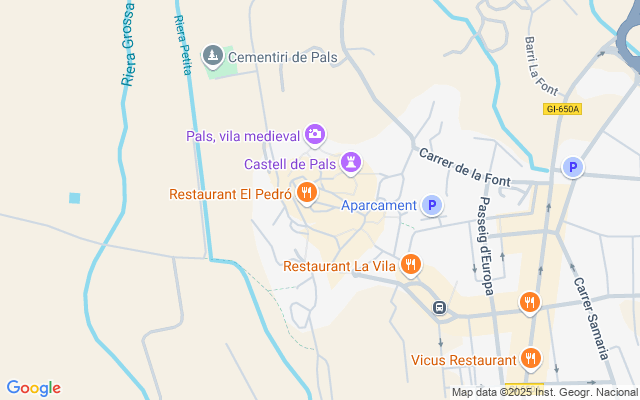Tap the Castell de Pals castle pin
Screen dimensions: 640x400
tap(351, 163)
